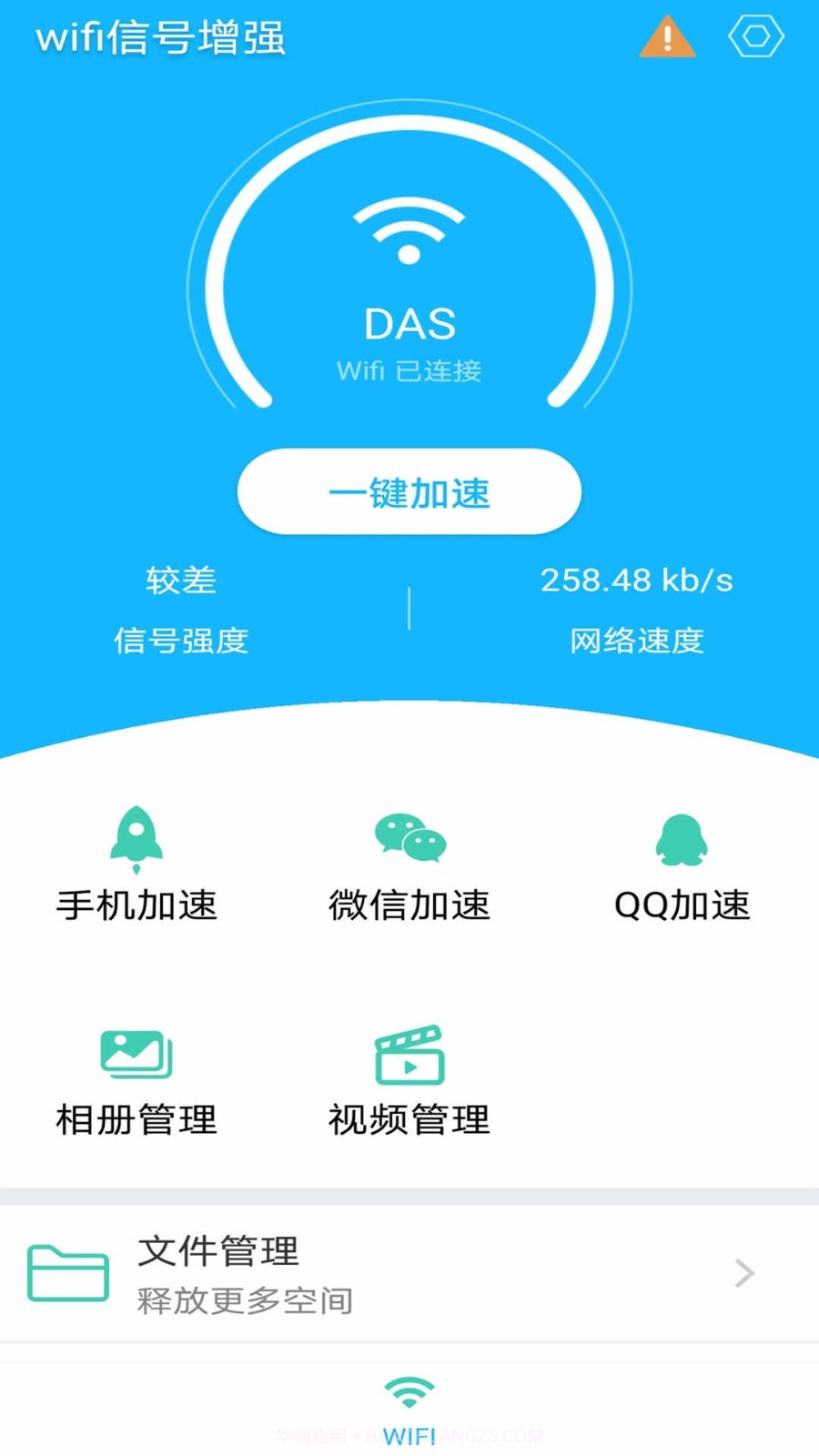Tap the network speed reading 258.48 kb/s
Image resolution: width=819 pixels, height=1456 pixels.
[634, 580]
